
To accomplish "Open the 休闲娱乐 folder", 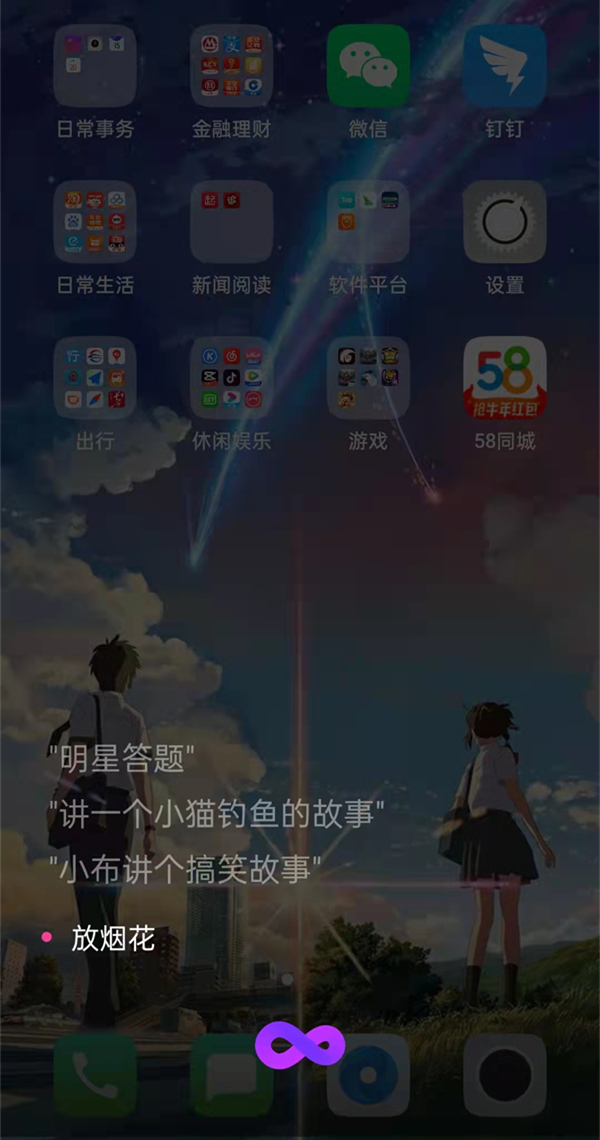I will 231,378.
